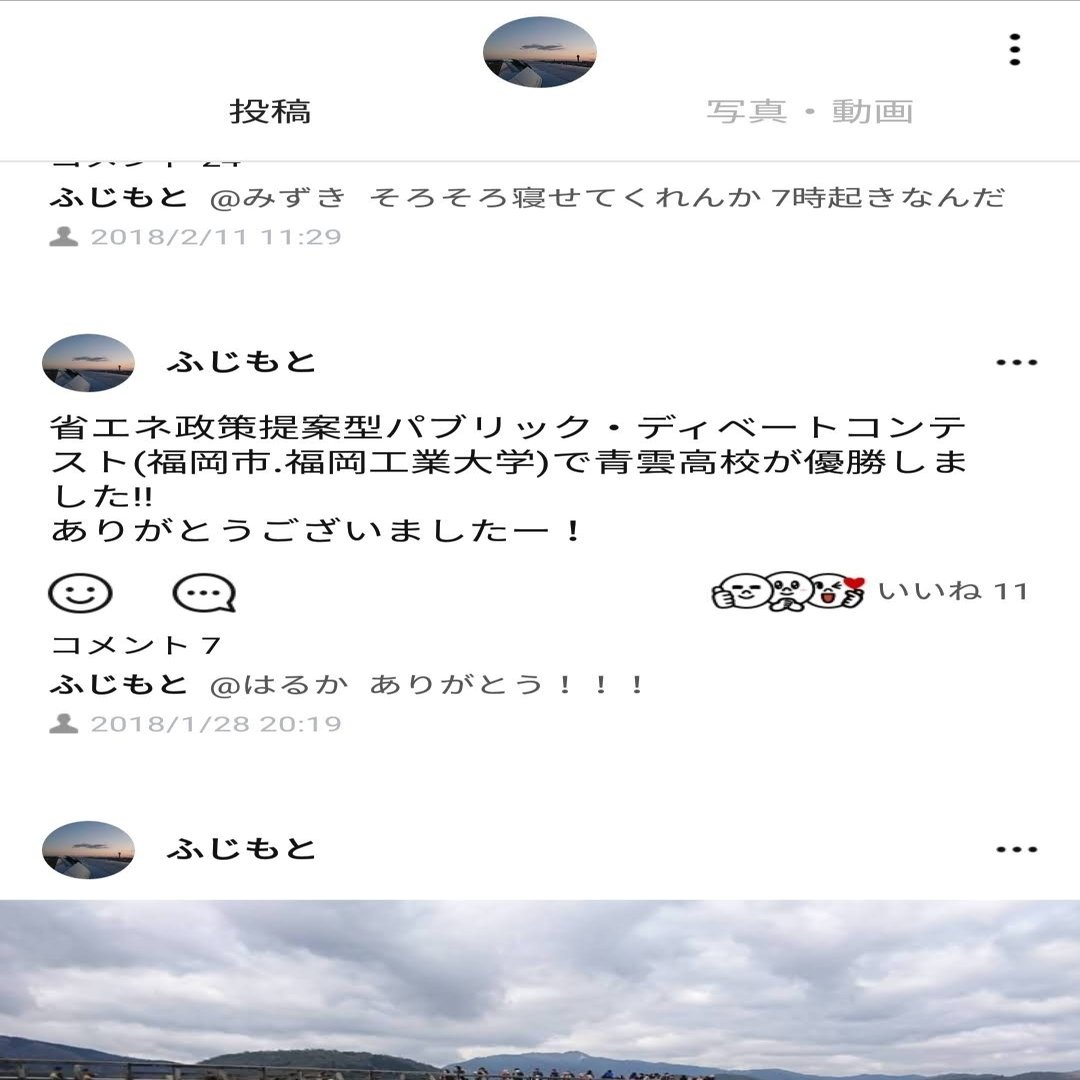1080x1080 pixels.
Task: Open the three-dot menu on the photo post
Action: click(x=1016, y=850)
